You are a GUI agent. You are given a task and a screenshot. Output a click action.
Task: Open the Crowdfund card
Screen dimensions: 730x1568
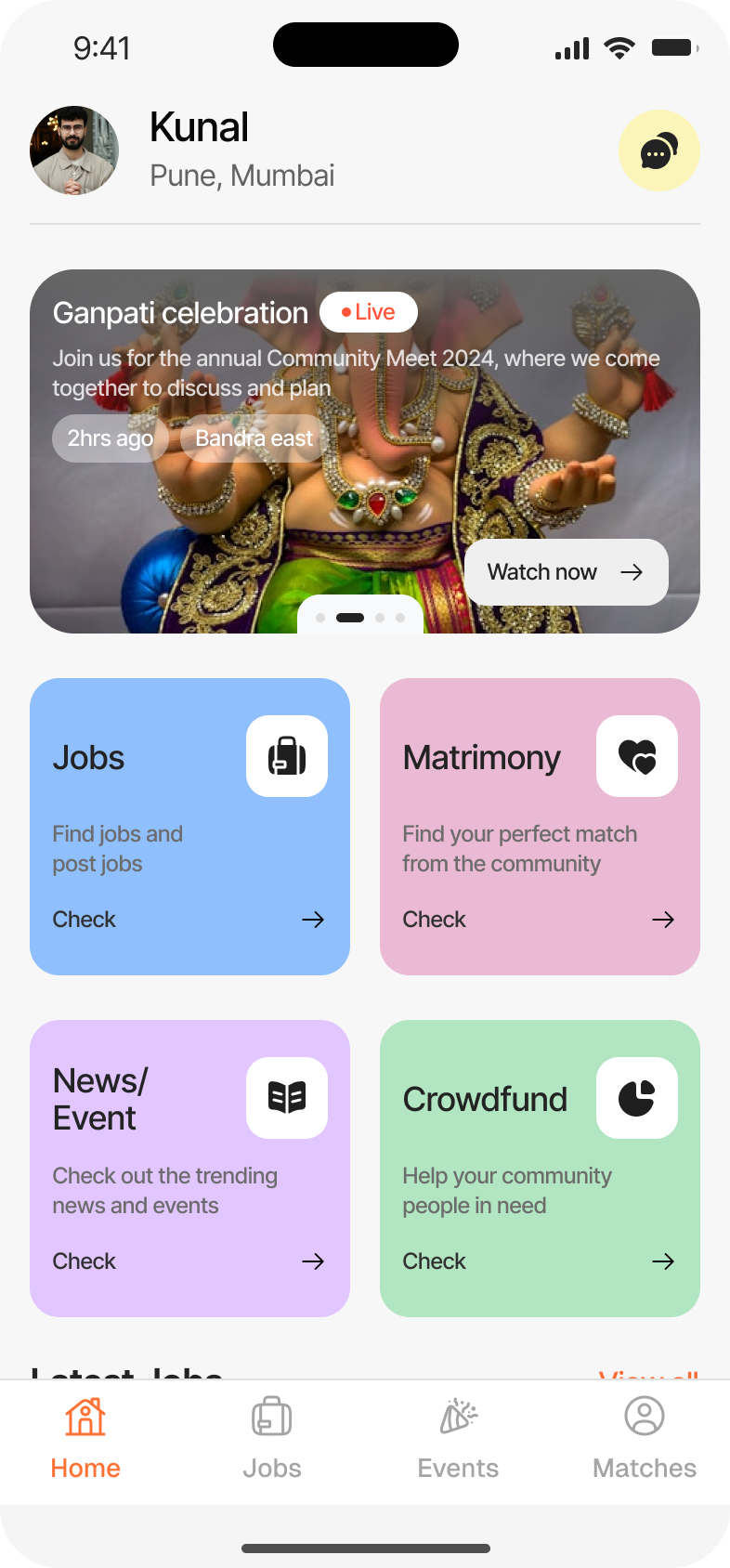pyautogui.click(x=539, y=1168)
